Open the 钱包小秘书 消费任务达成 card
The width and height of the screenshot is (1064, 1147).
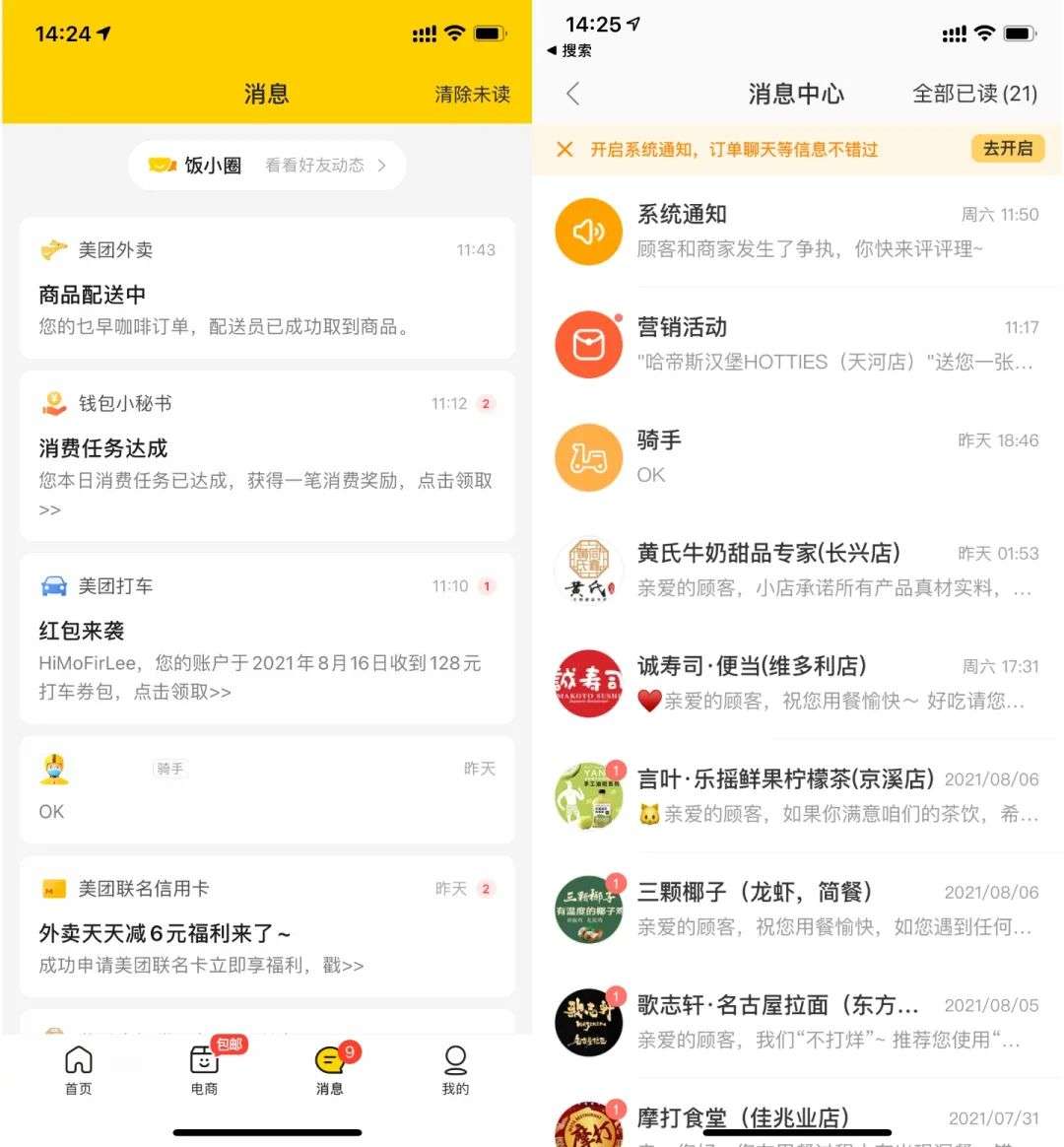(266, 455)
